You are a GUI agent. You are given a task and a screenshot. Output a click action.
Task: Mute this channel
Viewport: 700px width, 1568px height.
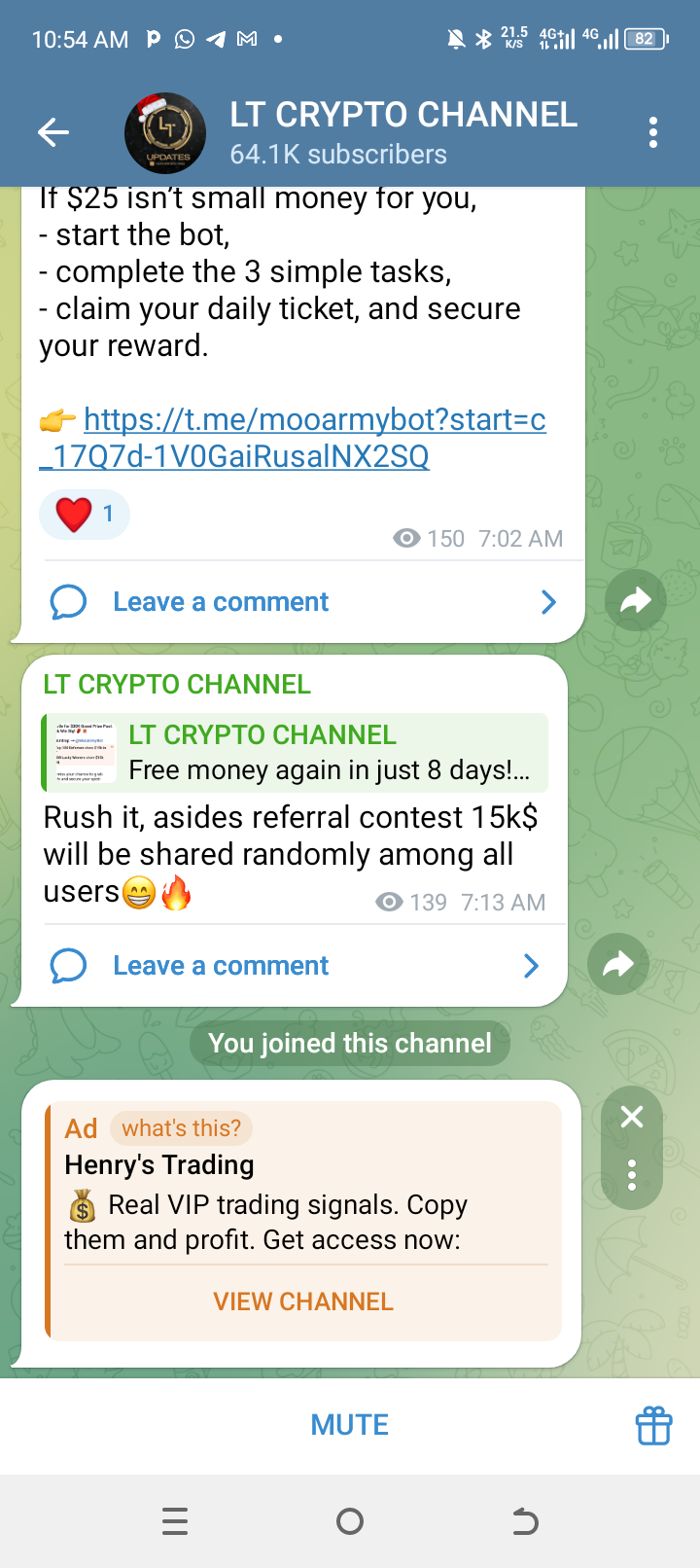click(349, 1425)
